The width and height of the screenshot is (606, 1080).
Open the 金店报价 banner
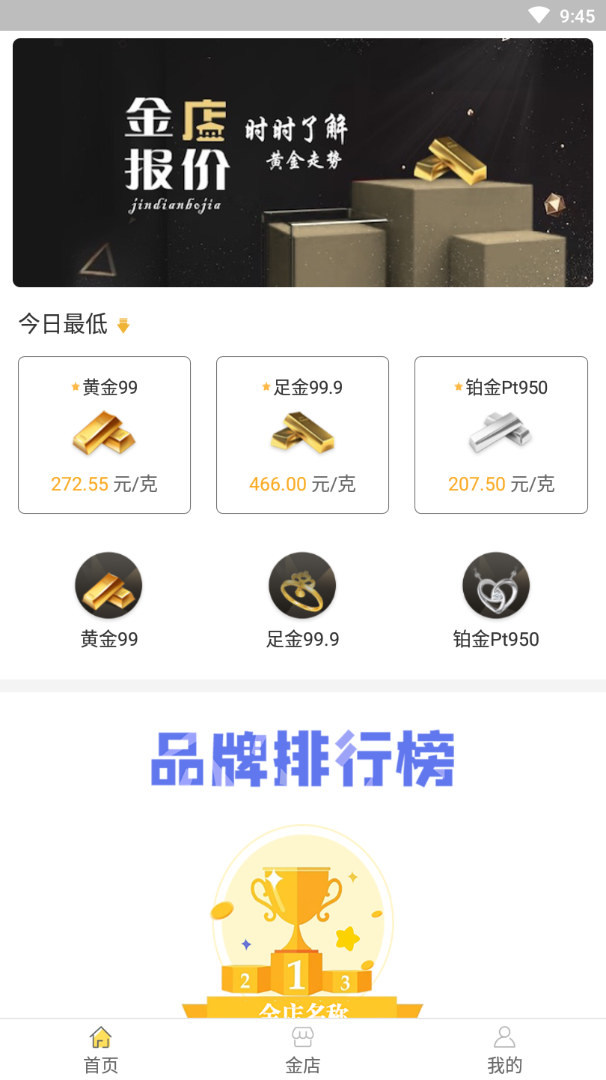(302, 163)
